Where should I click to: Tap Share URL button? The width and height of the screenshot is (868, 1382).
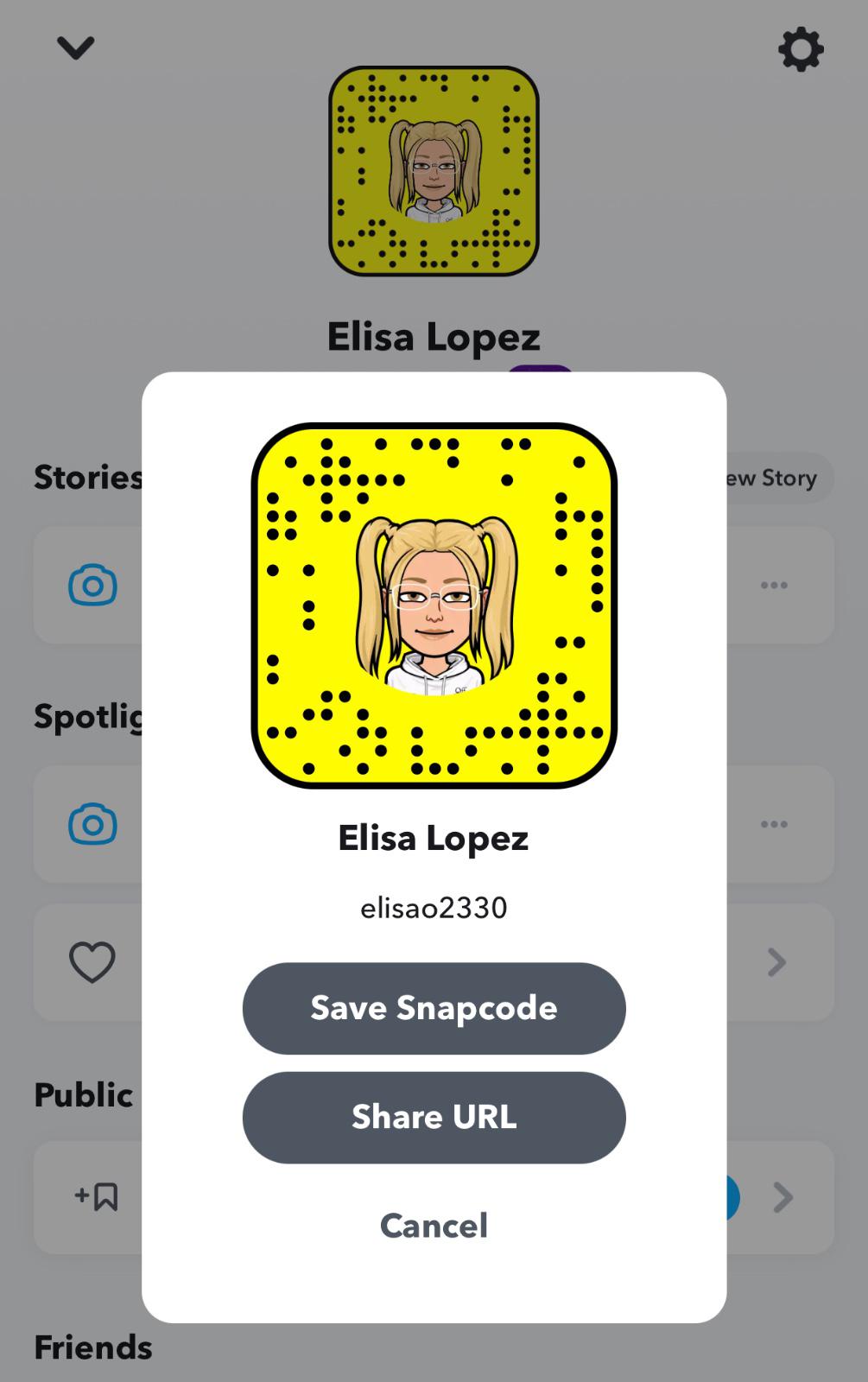tap(434, 1117)
